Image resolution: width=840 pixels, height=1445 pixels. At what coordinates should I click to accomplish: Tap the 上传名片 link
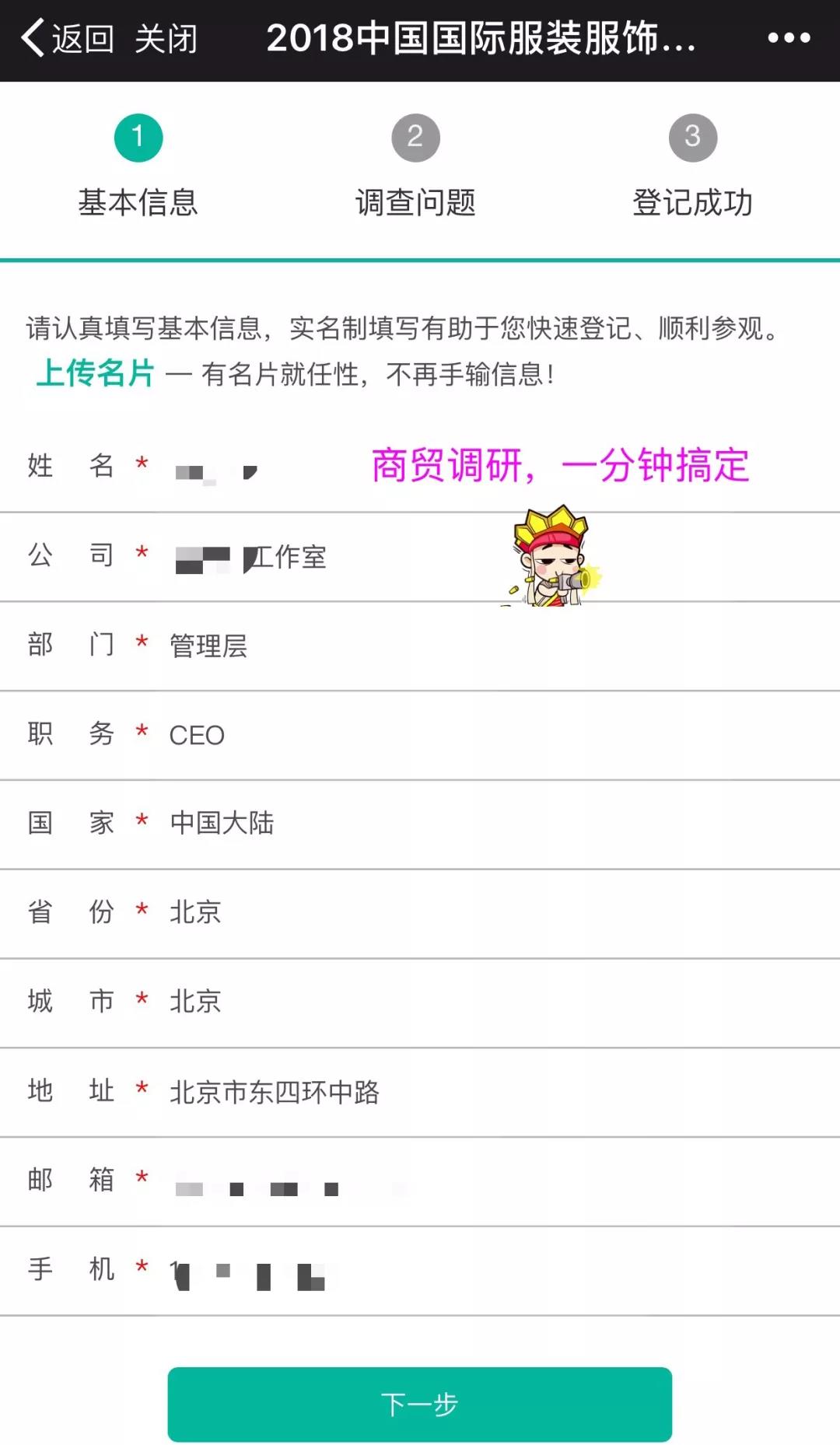click(x=95, y=373)
